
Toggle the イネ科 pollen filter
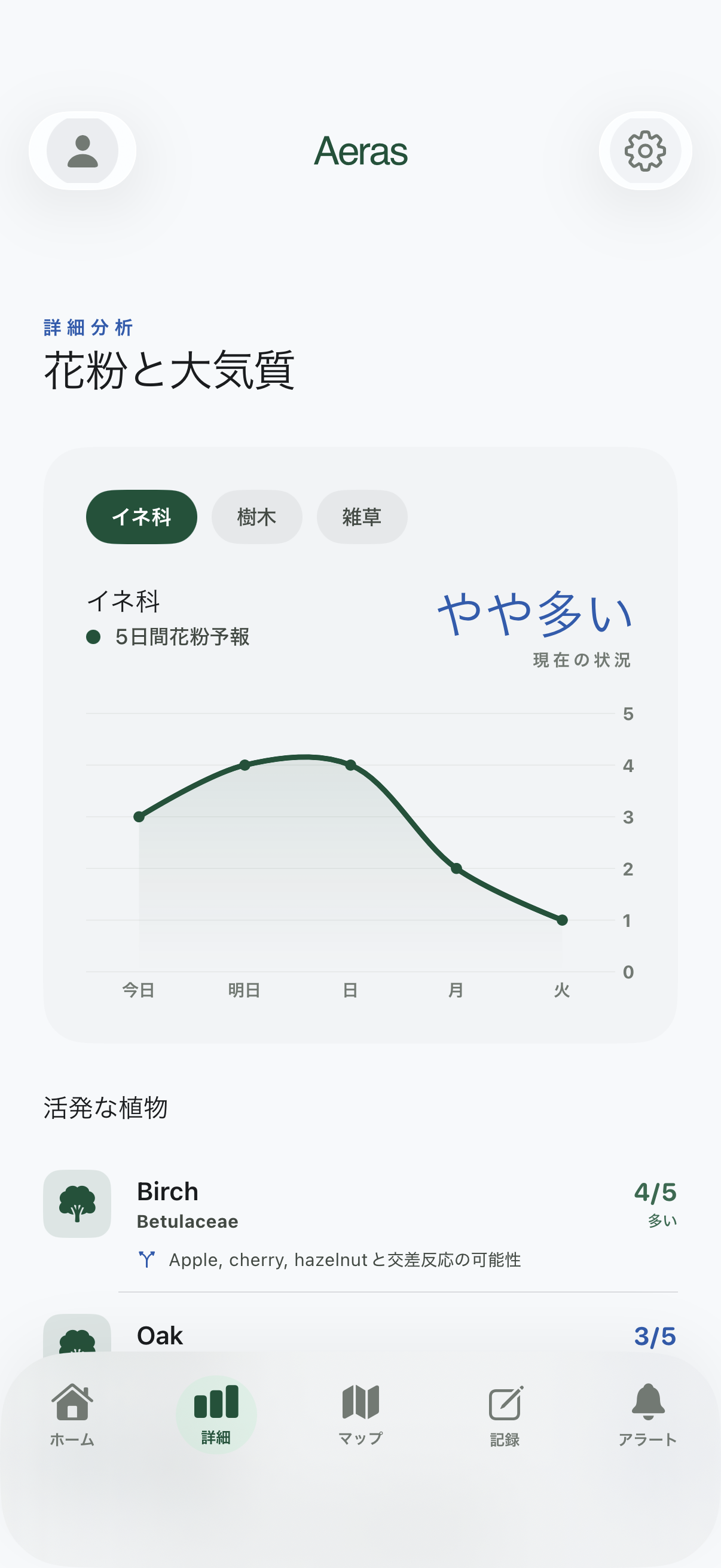coord(142,517)
